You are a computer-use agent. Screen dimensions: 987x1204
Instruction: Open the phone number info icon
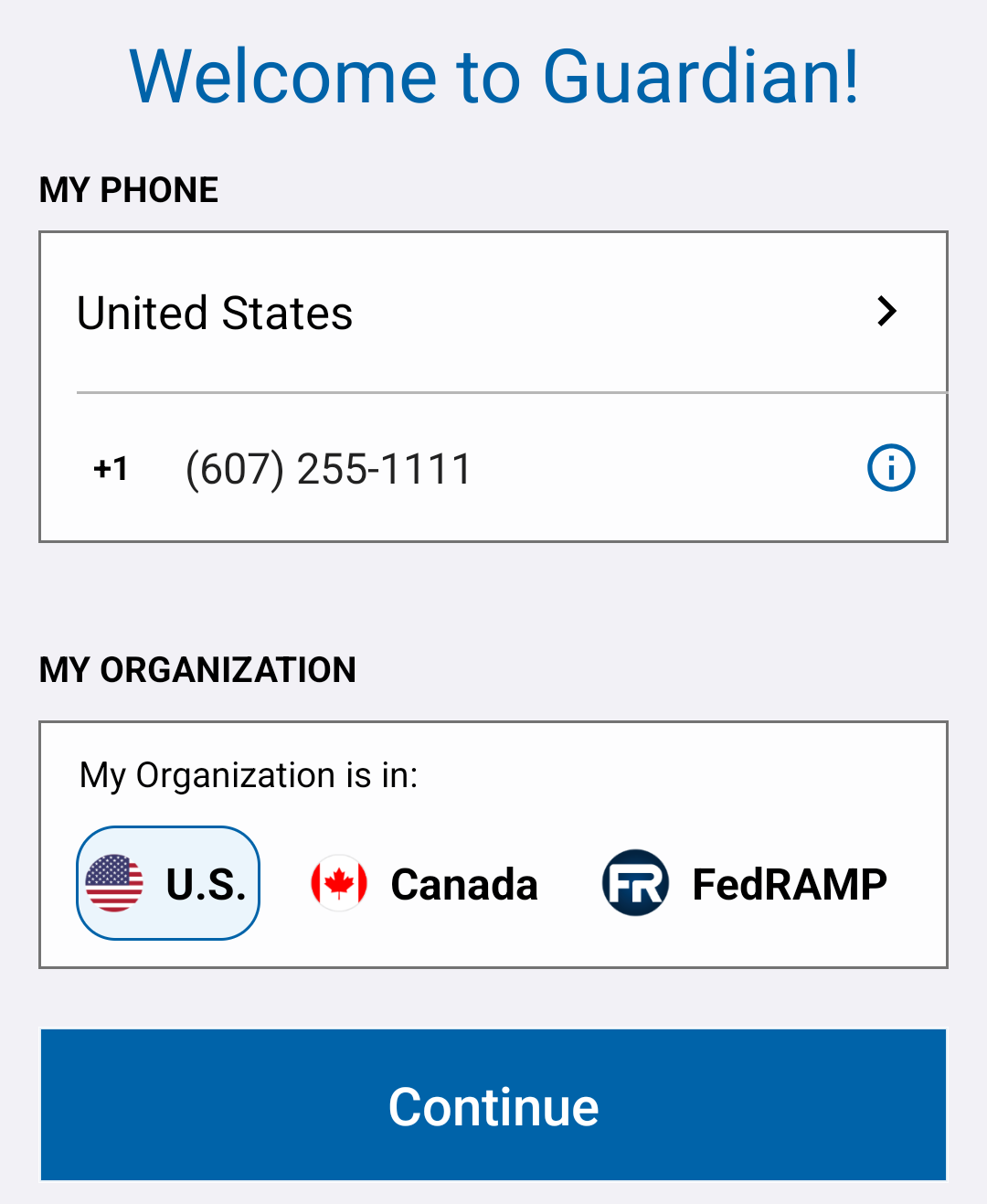(x=890, y=468)
